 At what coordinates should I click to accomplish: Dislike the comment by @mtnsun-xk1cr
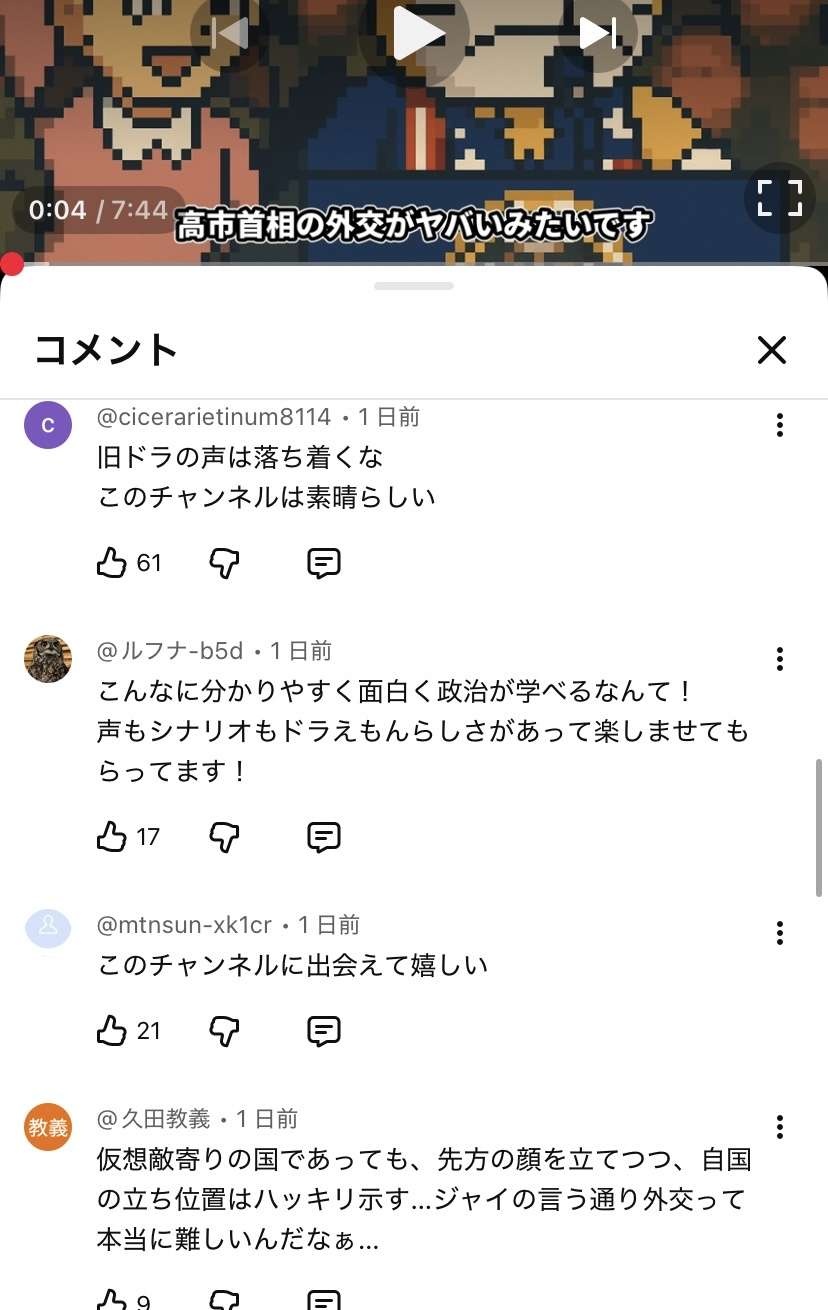coord(225,1031)
